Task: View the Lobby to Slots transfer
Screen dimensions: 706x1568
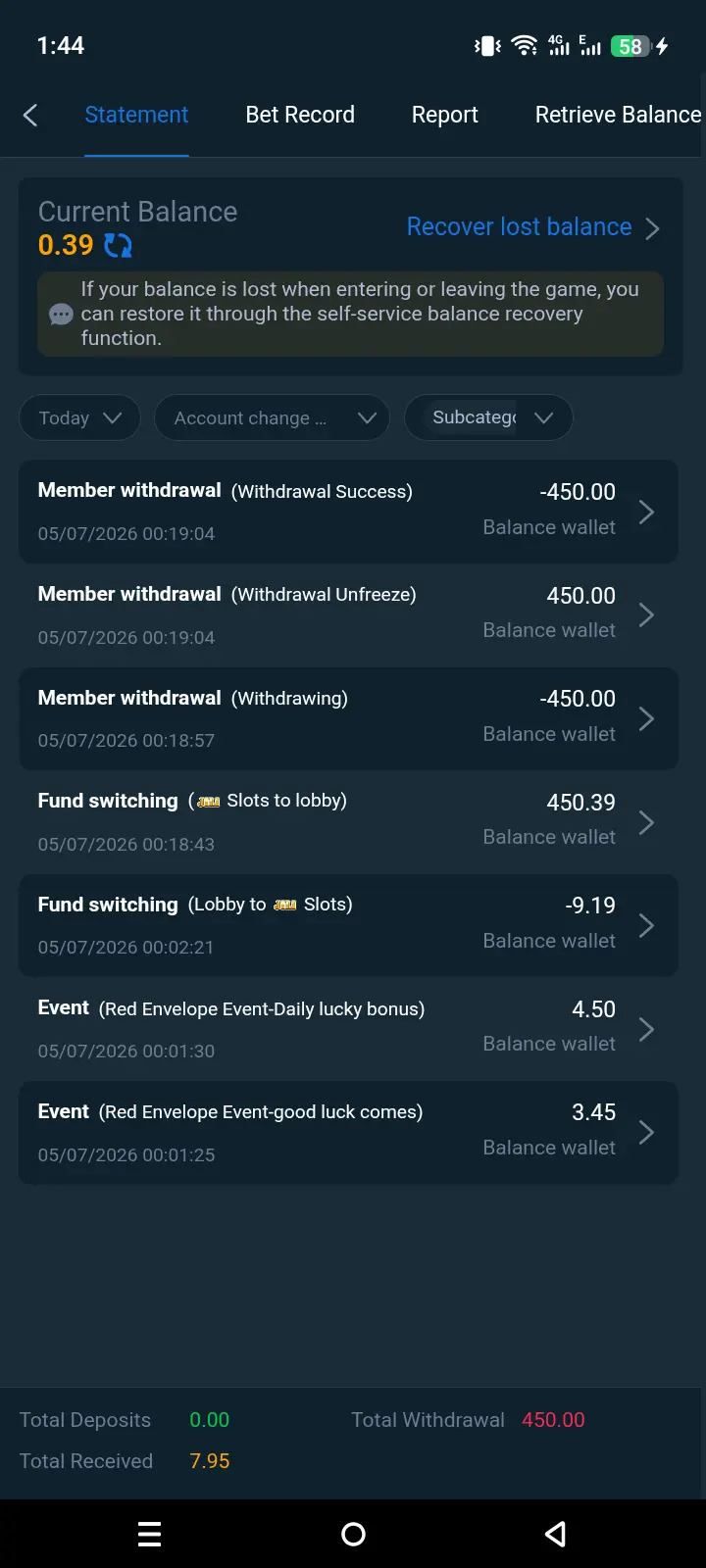Action: click(x=348, y=925)
